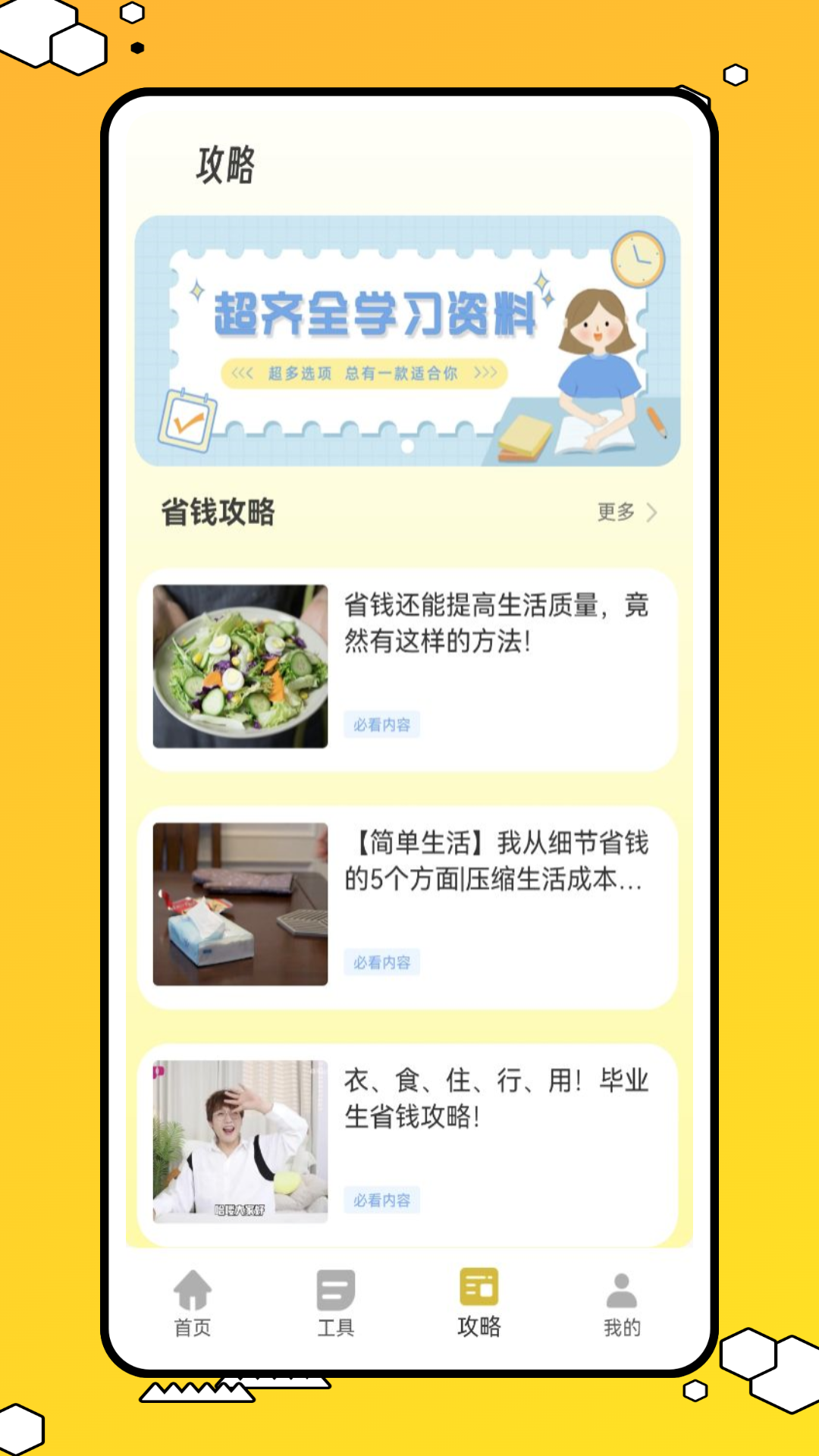The image size is (819, 1456).
Task: Click the 必看内容 tag on second article
Action: (x=382, y=963)
